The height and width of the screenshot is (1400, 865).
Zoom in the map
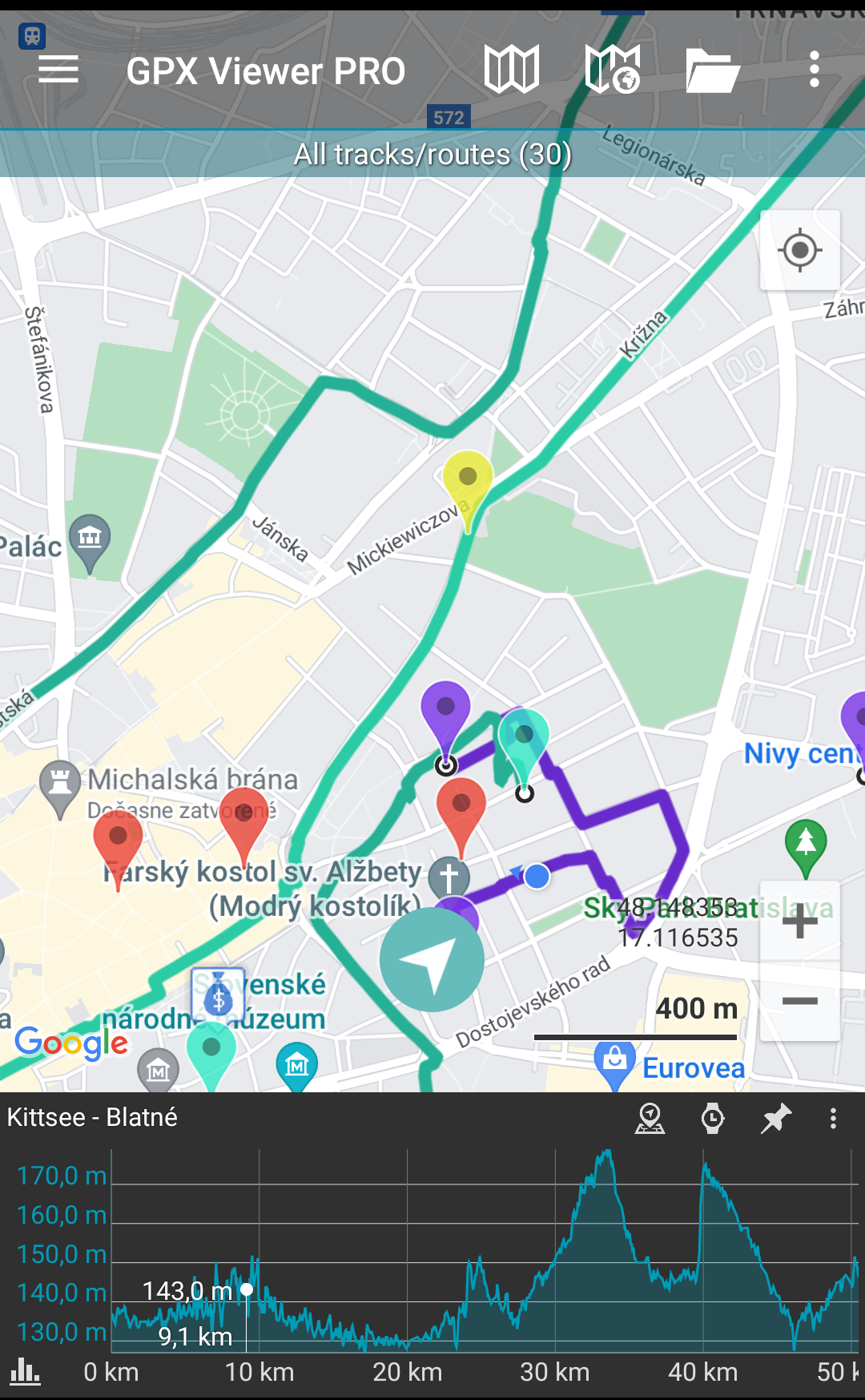[x=799, y=921]
